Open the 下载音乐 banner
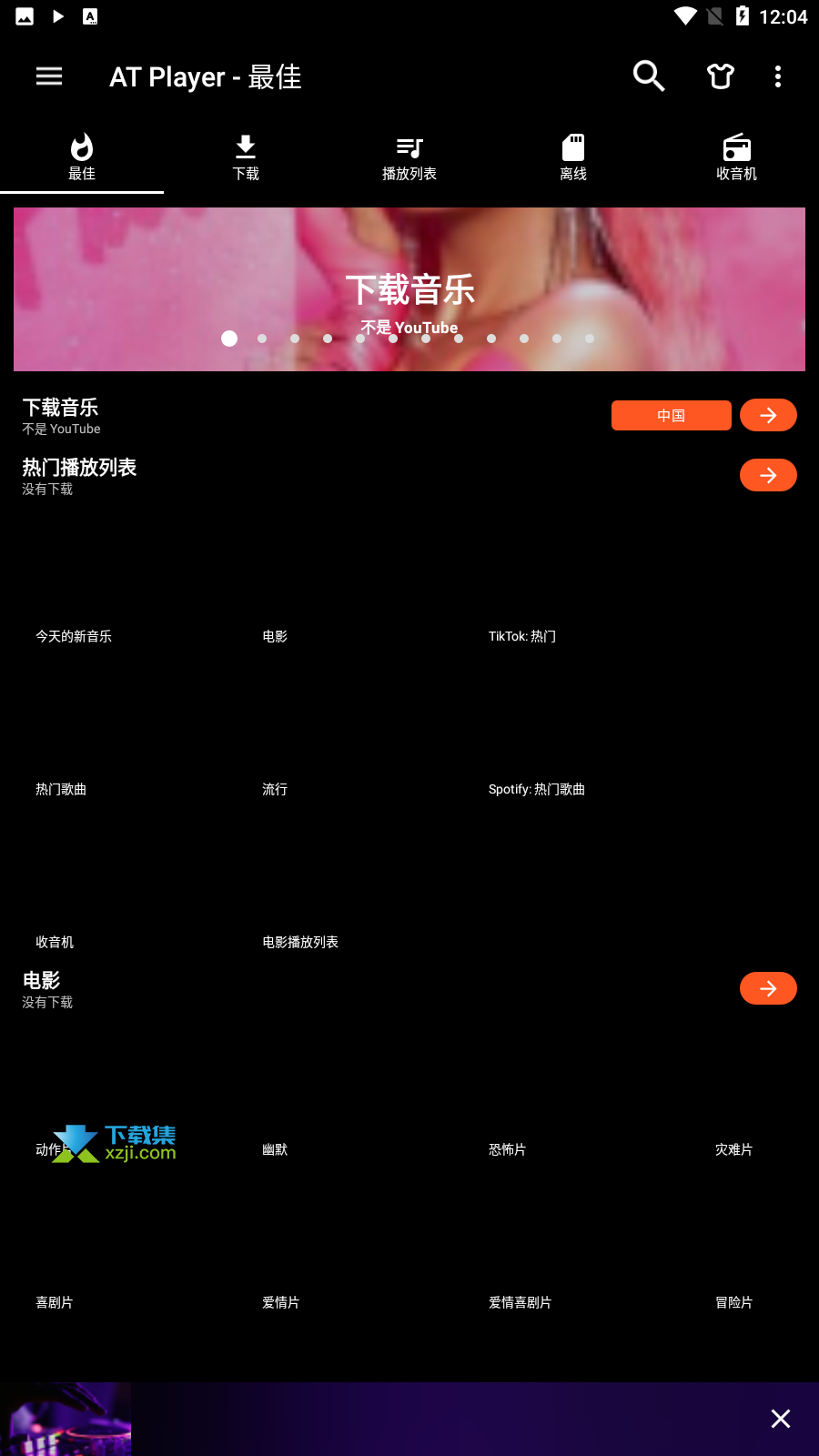 pyautogui.click(x=409, y=289)
